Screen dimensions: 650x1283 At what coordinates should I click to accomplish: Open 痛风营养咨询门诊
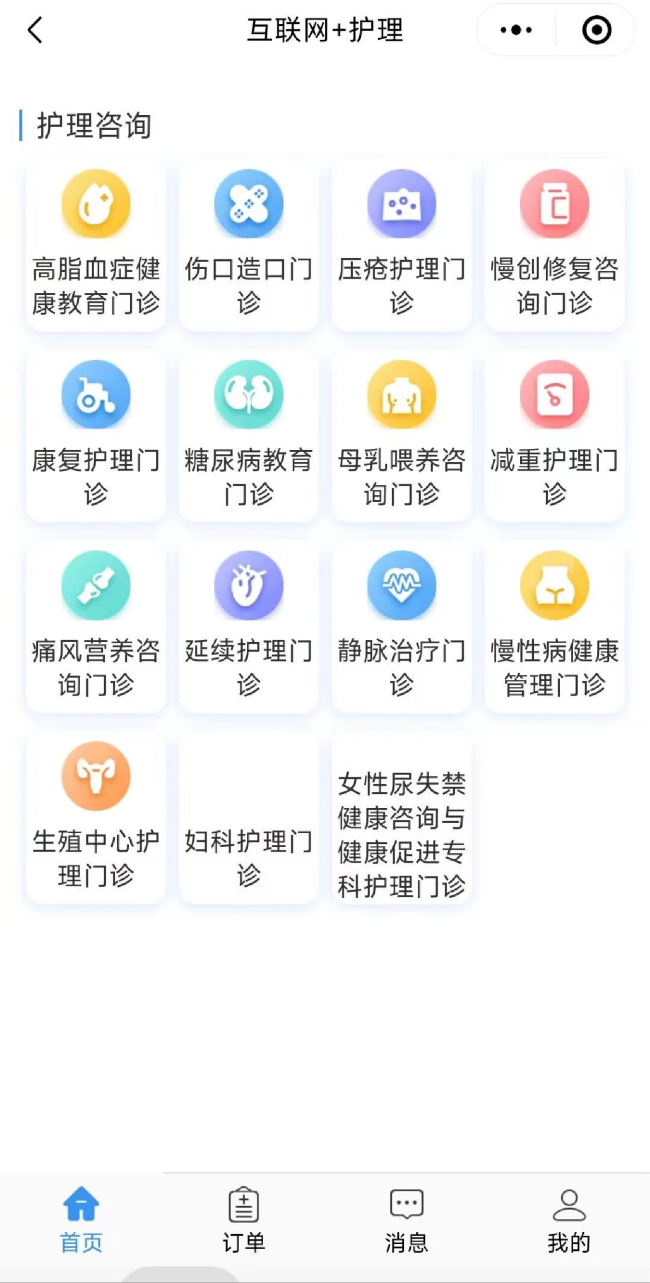pyautogui.click(x=96, y=627)
